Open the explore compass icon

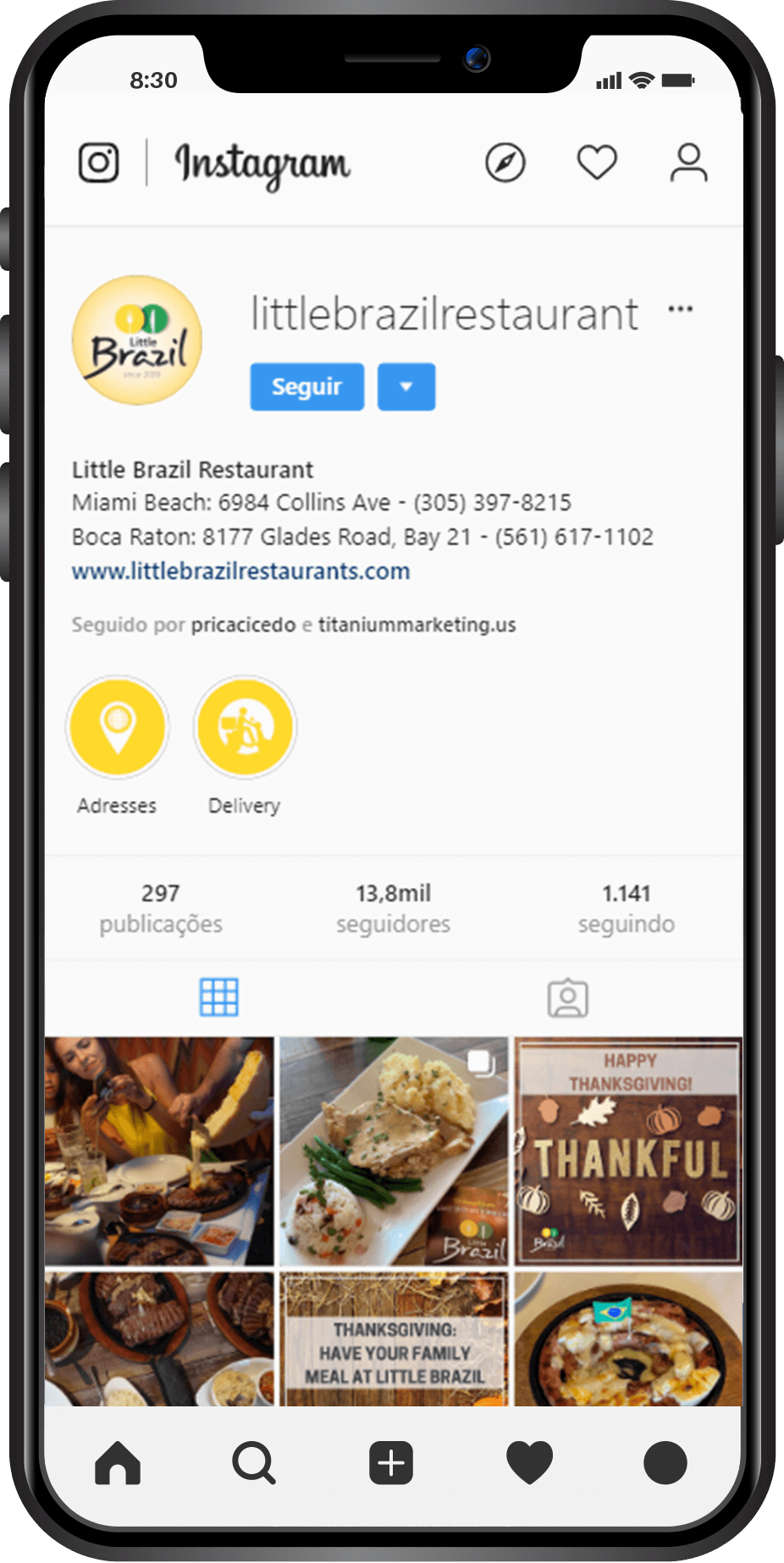pyautogui.click(x=505, y=163)
